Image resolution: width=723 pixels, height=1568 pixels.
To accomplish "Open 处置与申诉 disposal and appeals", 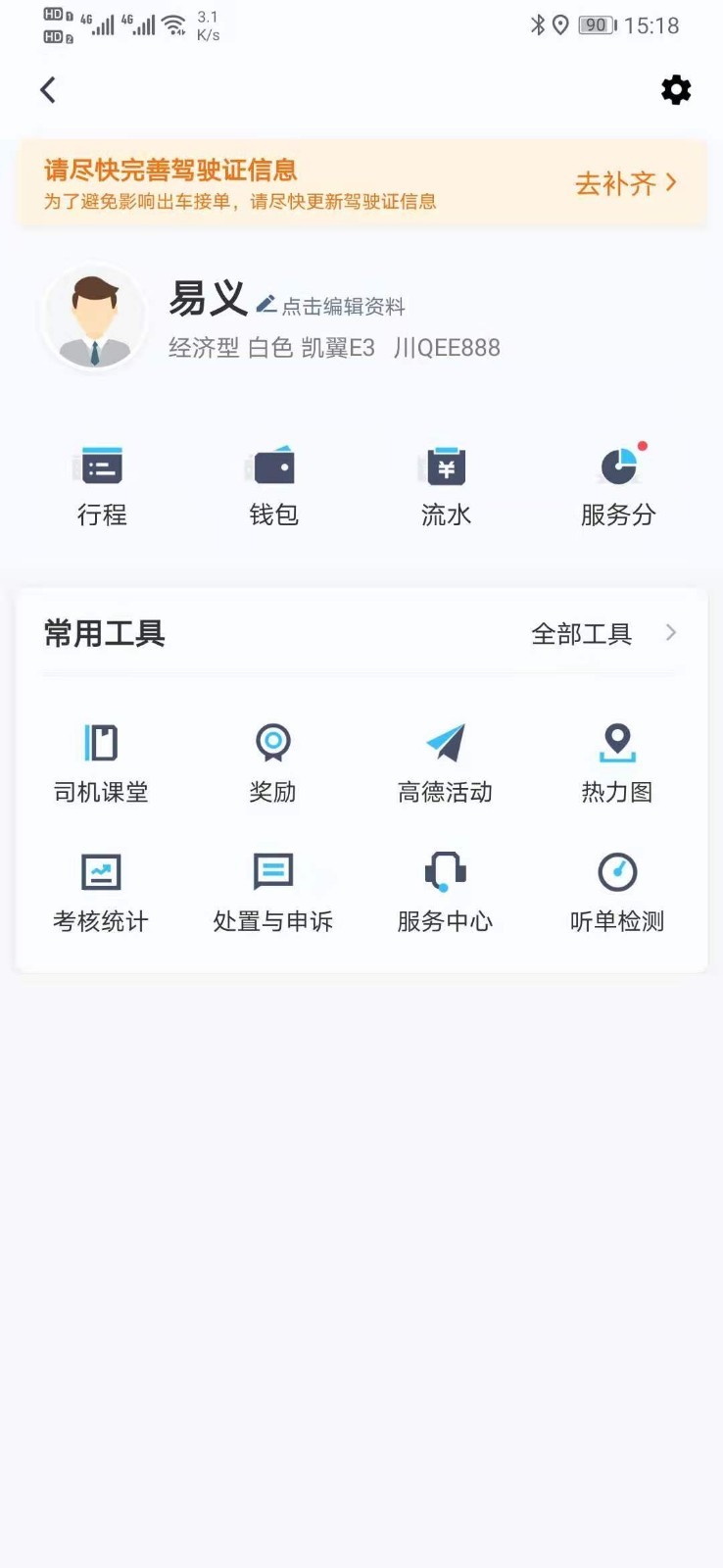I will click(272, 892).
